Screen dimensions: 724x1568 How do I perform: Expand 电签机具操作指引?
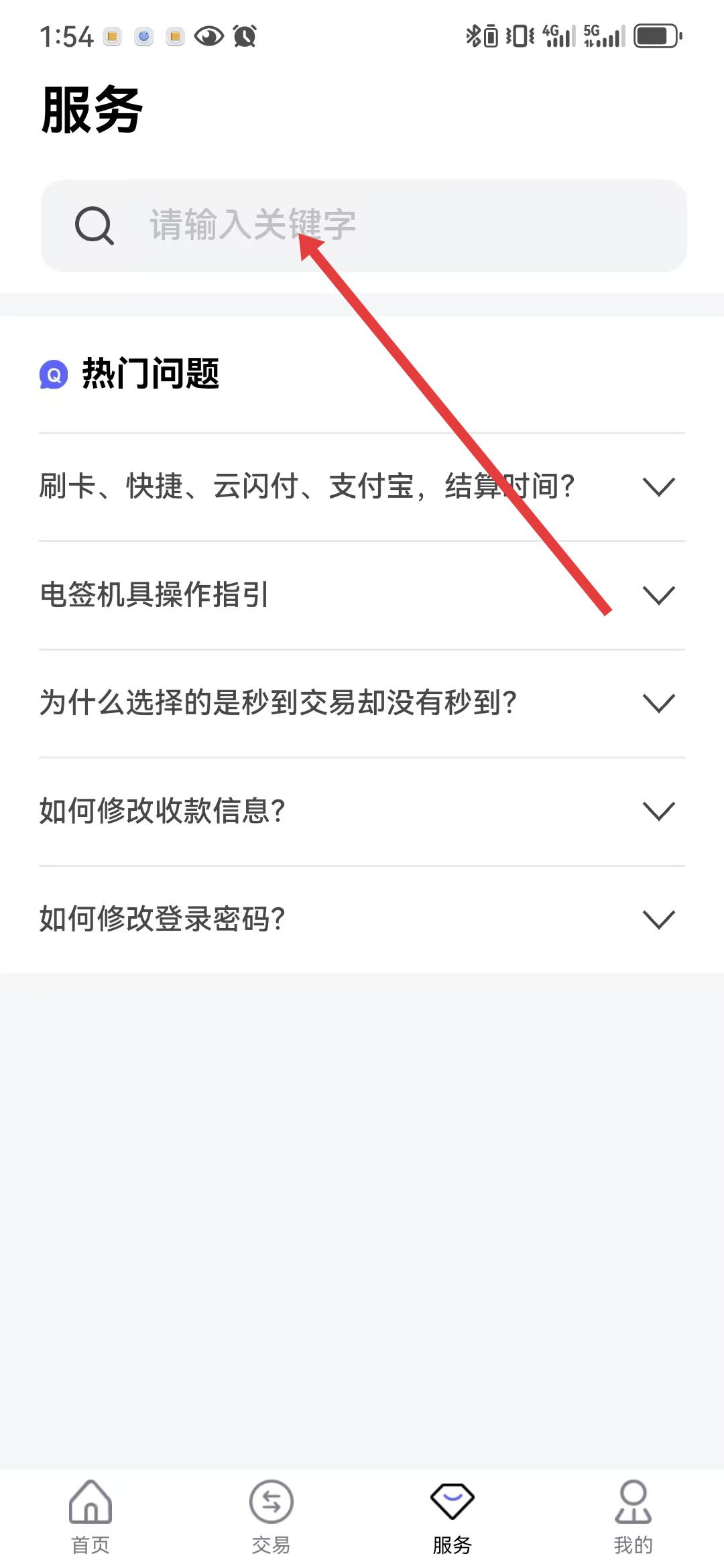362,595
